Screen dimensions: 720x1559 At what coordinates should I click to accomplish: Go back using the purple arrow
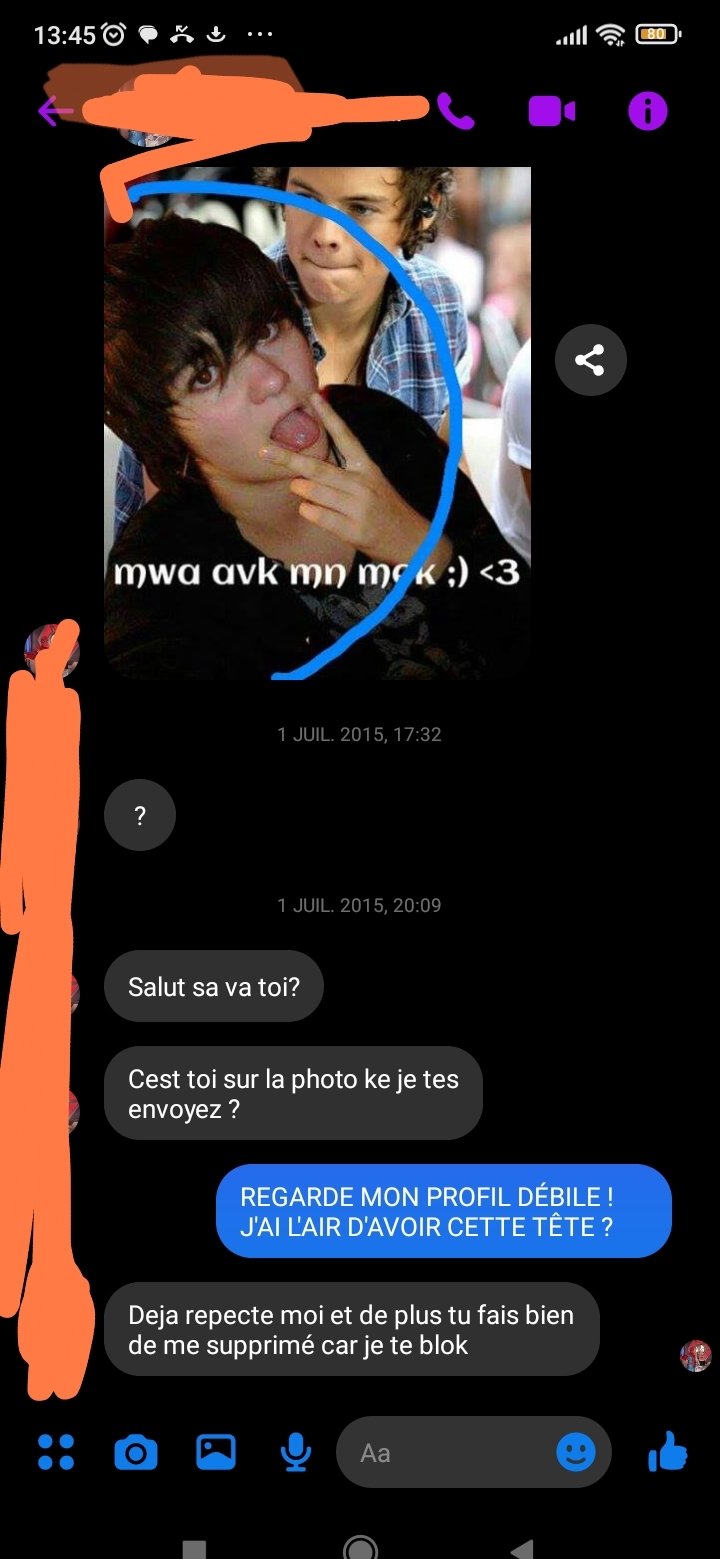click(x=54, y=111)
